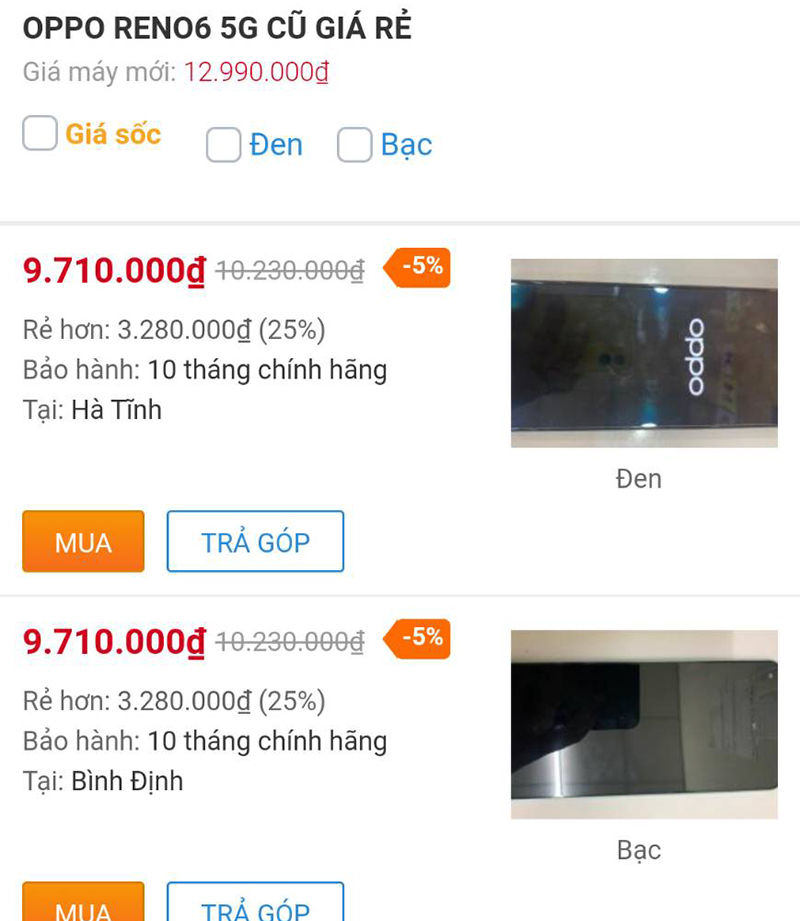
Task: Check the Đen color filter
Action: (223, 145)
